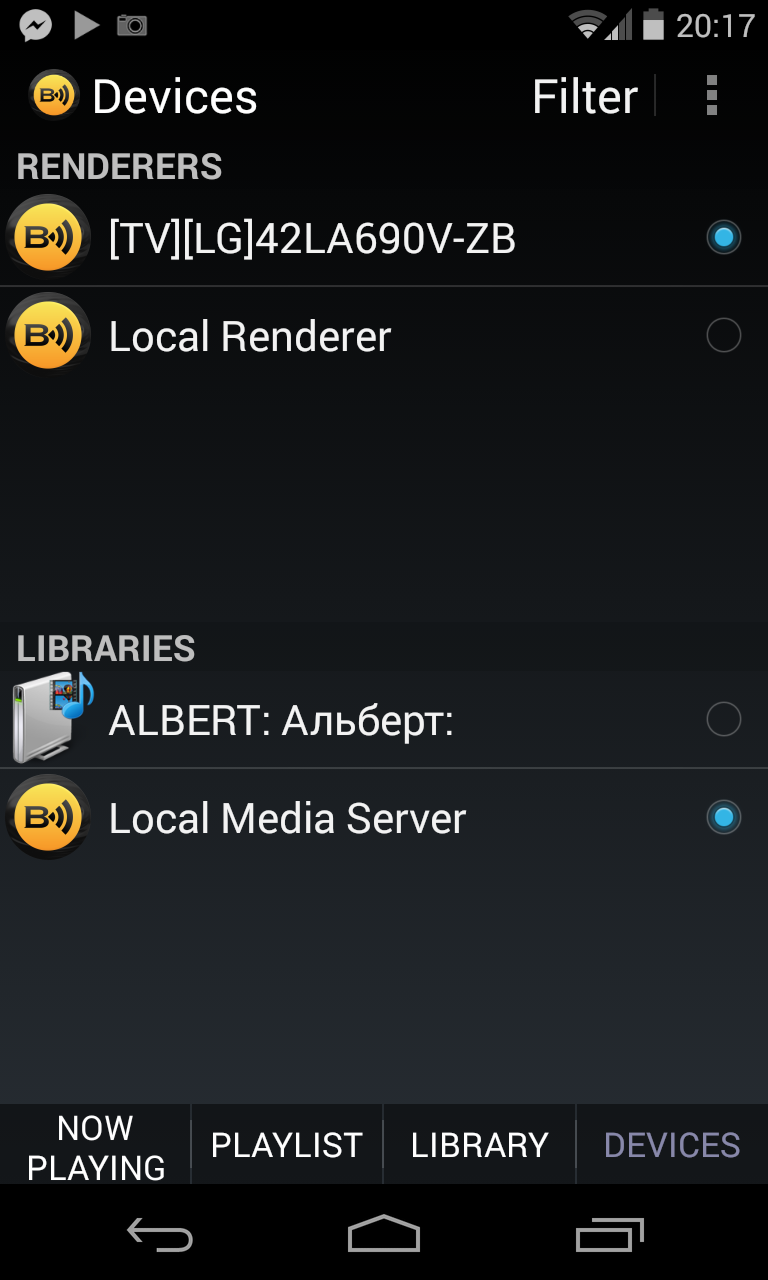This screenshot has height=1280, width=768.
Task: Switch to the Now Playing tab
Action: point(95,1146)
